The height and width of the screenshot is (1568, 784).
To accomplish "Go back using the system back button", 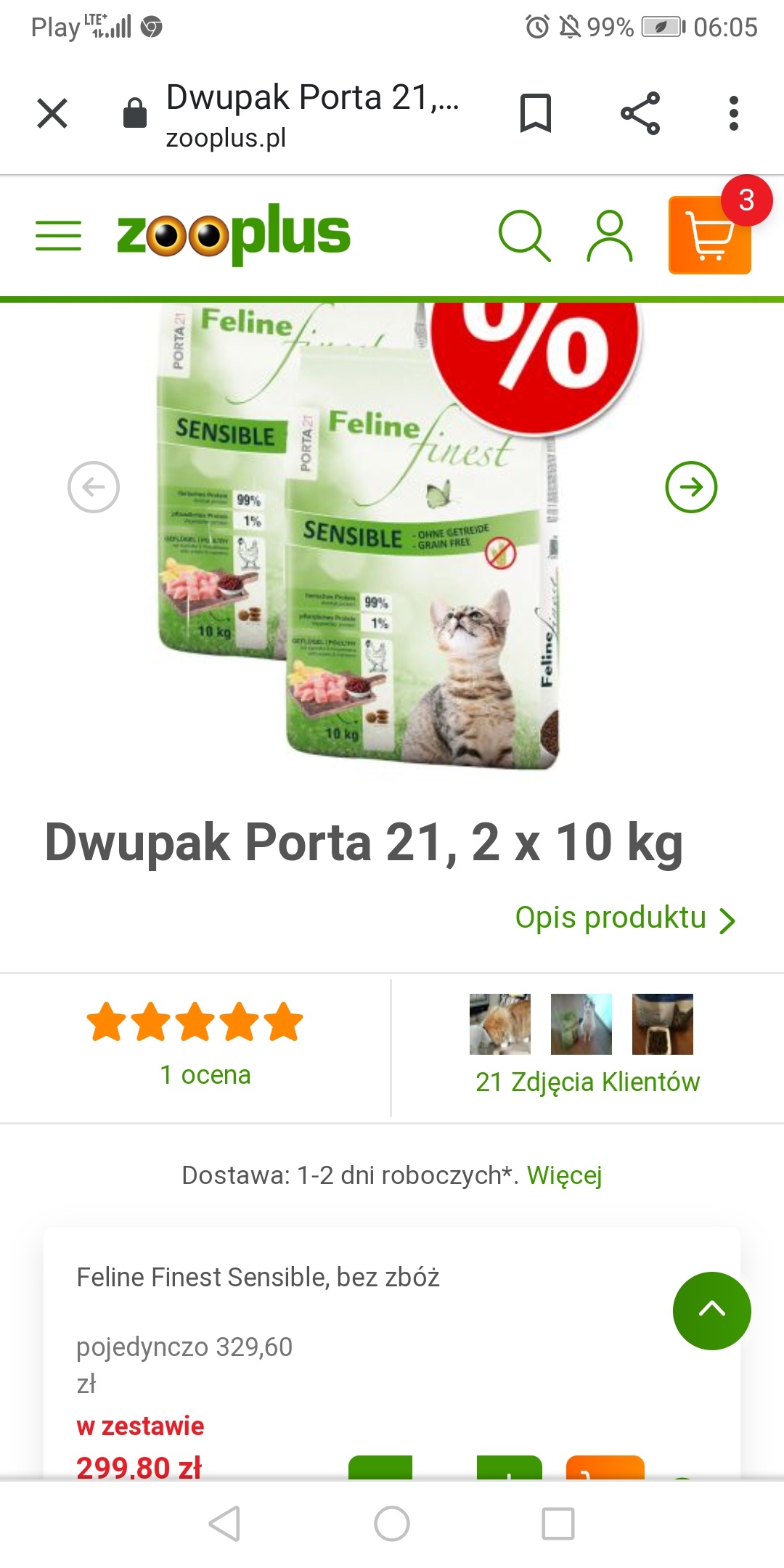I will click(x=224, y=1523).
